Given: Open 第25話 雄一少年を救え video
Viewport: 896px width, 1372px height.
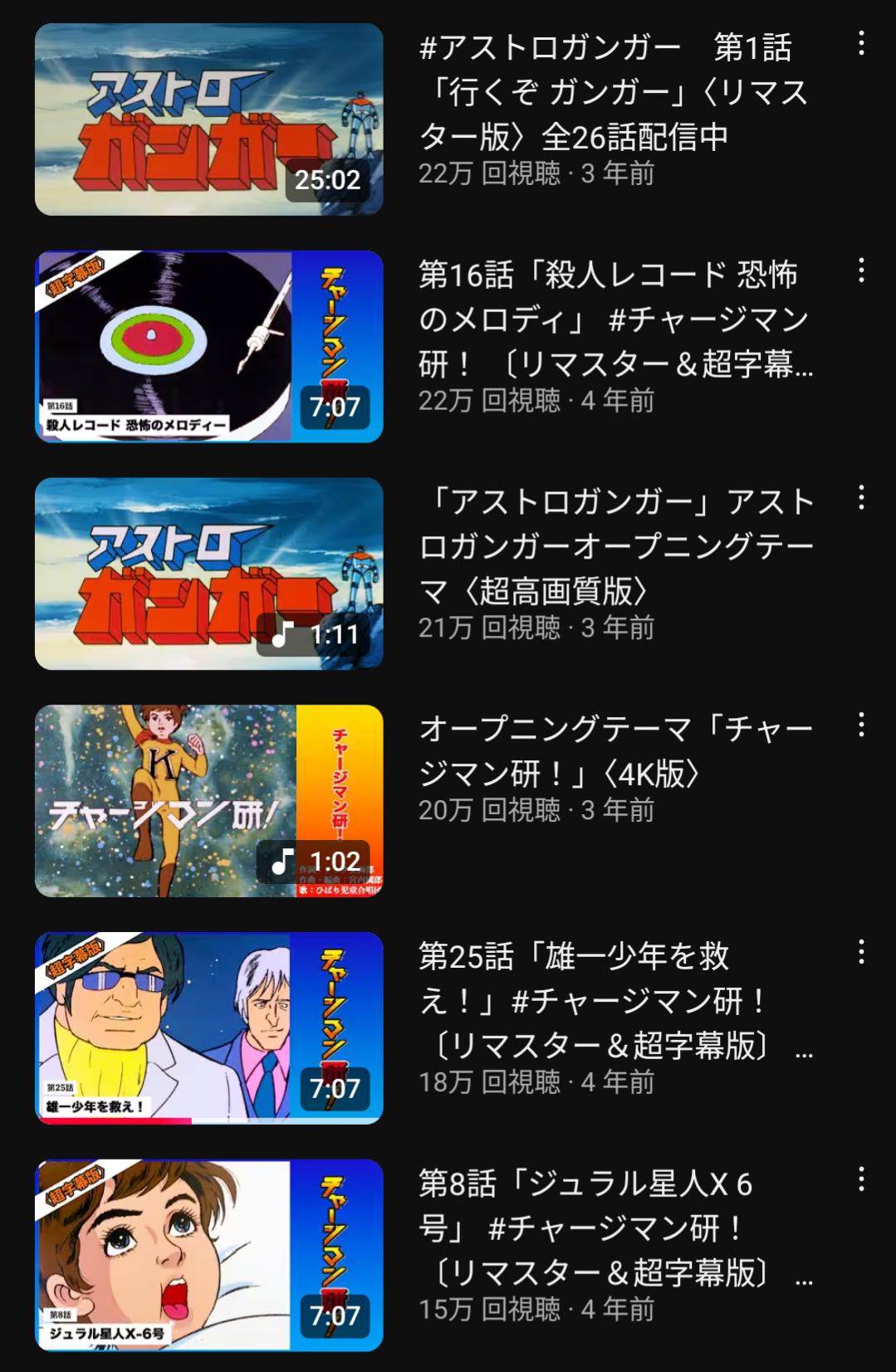Looking at the screenshot, I should tap(208, 1028).
